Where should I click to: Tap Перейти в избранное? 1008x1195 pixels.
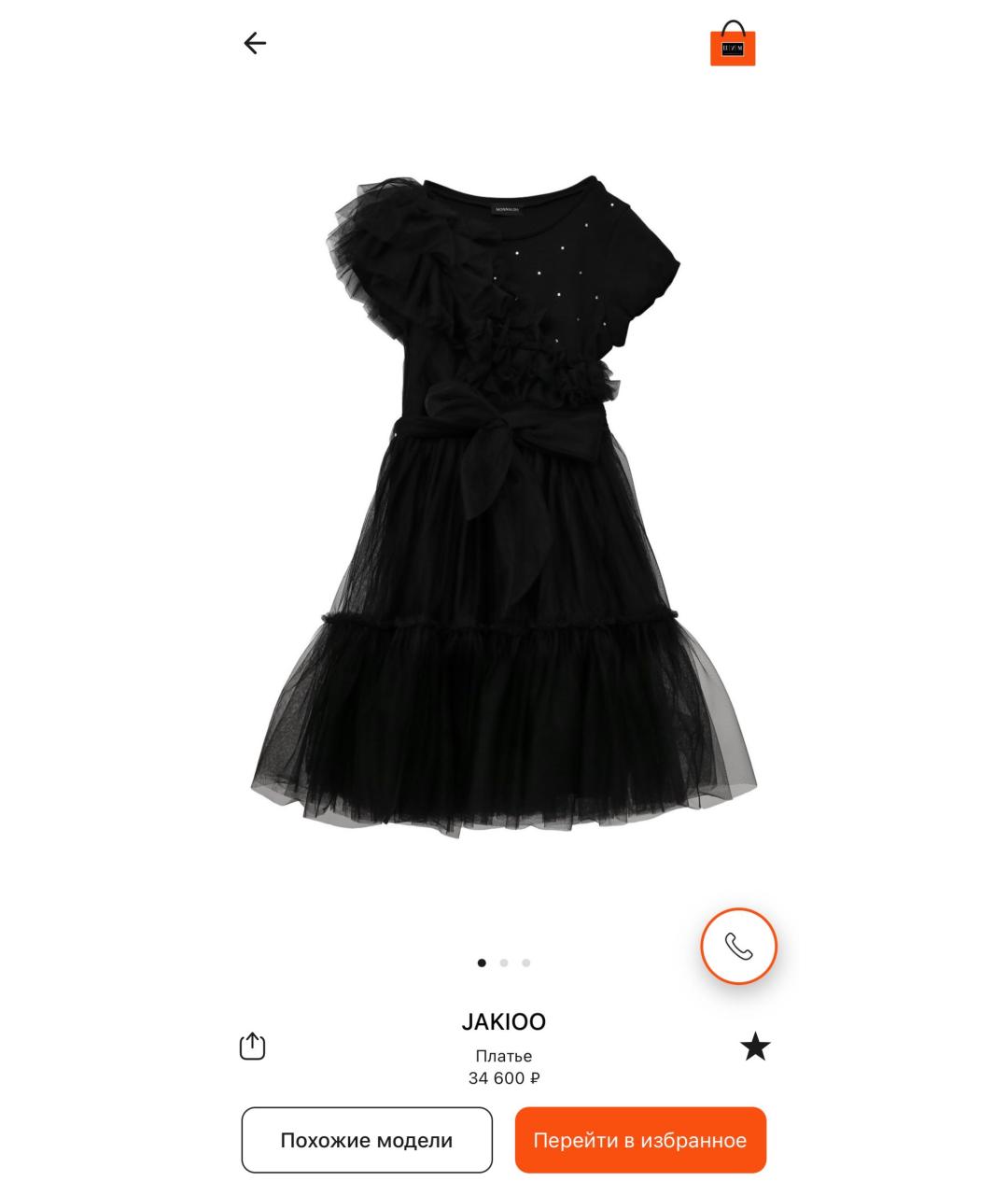tap(640, 1140)
